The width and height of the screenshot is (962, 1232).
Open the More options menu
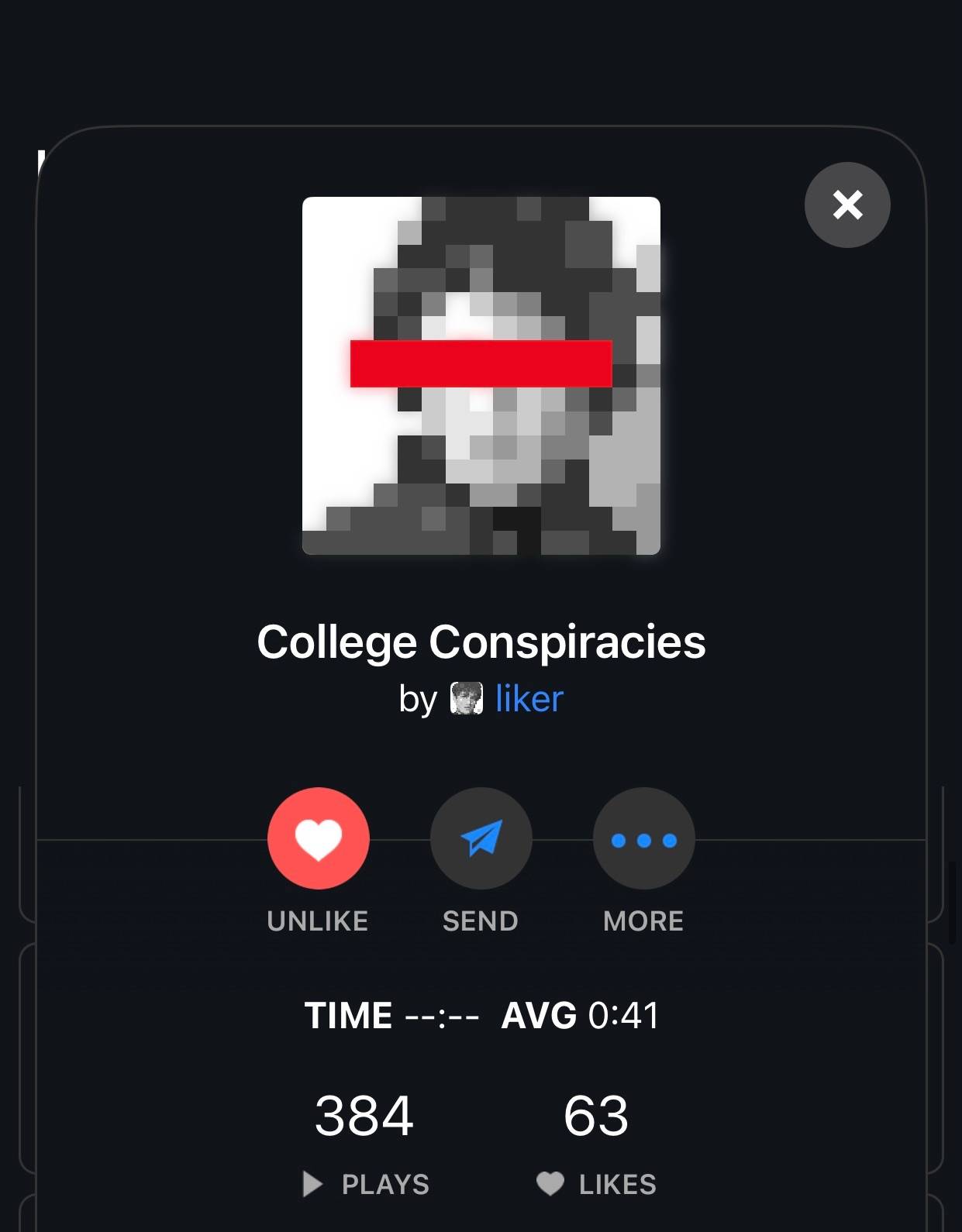point(643,838)
